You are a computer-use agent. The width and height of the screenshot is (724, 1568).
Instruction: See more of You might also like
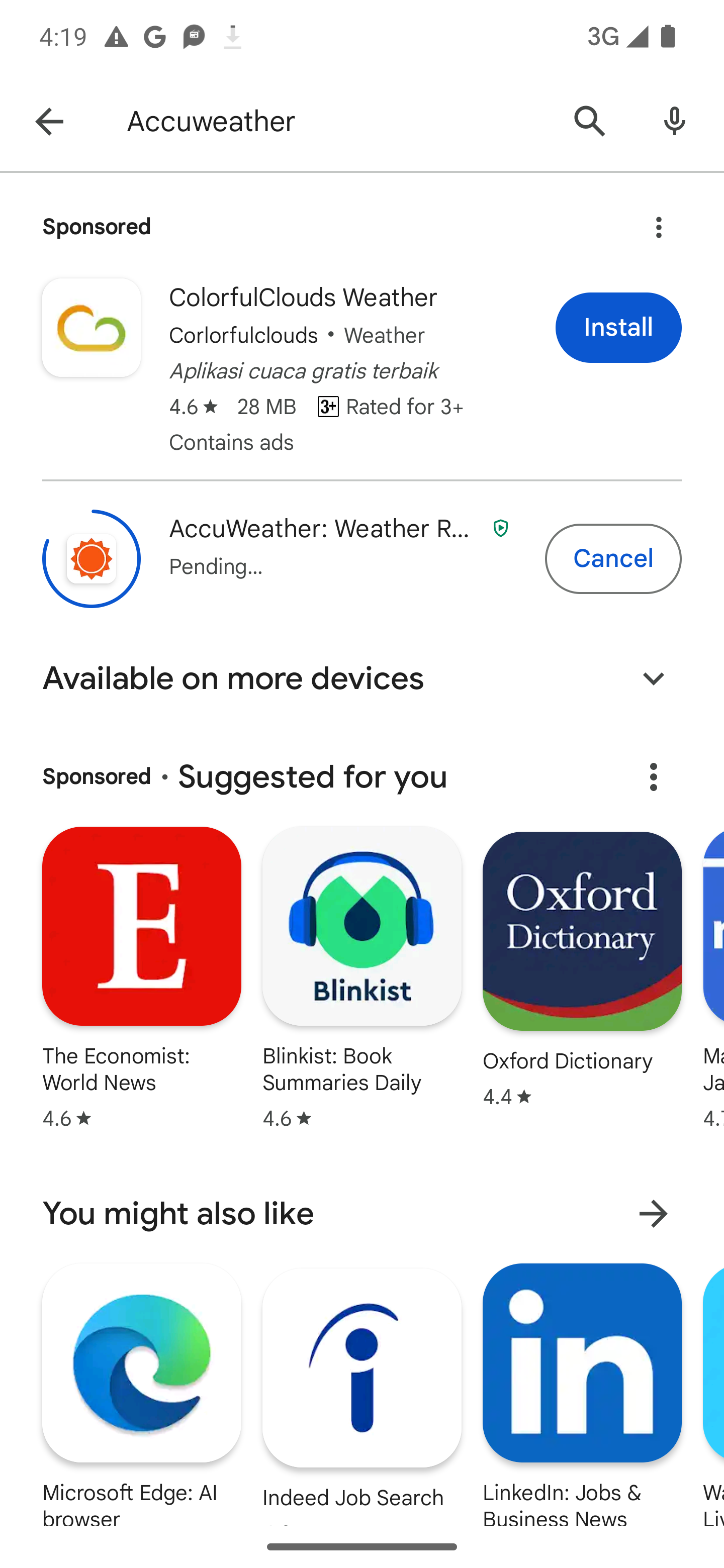[x=653, y=1214]
